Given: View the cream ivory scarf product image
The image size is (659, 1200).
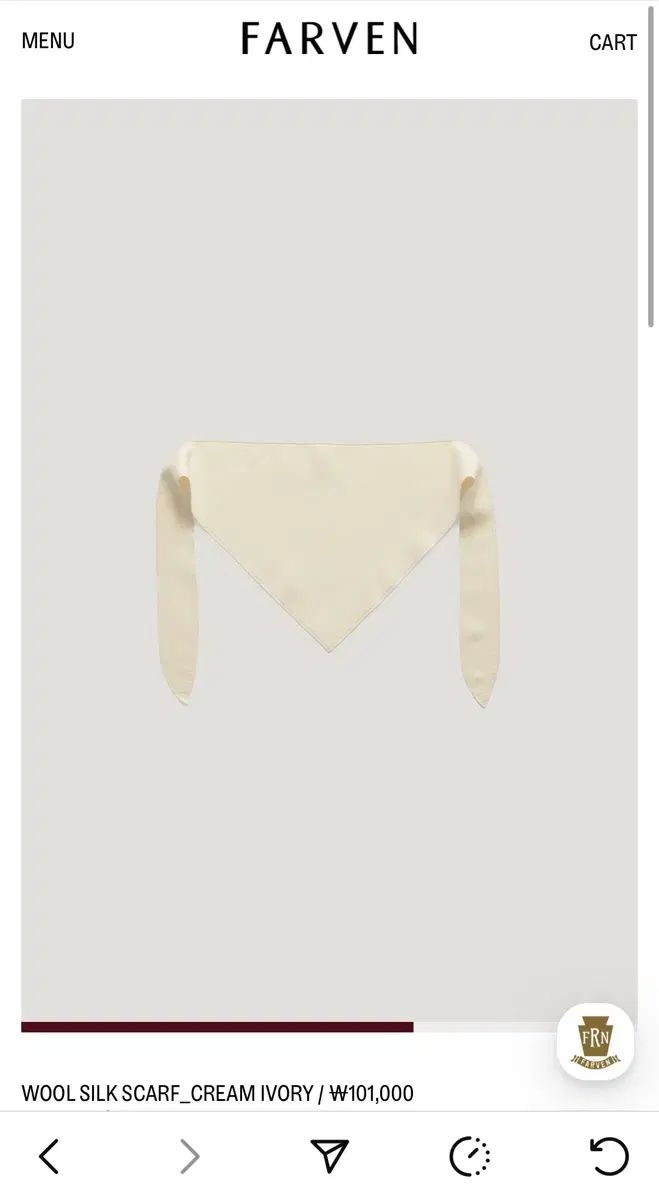Looking at the screenshot, I should [328, 560].
